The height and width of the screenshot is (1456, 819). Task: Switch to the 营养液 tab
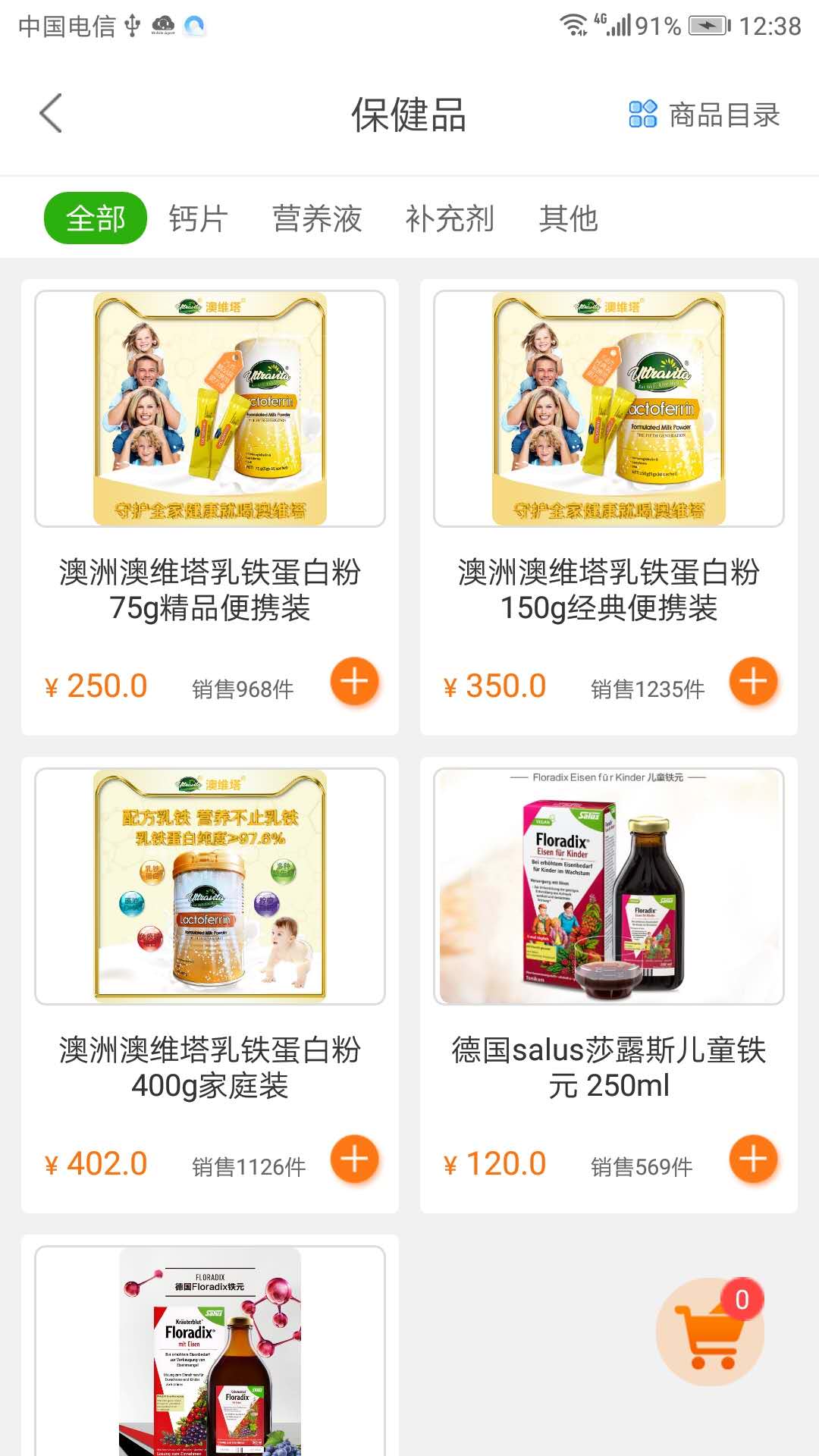317,218
